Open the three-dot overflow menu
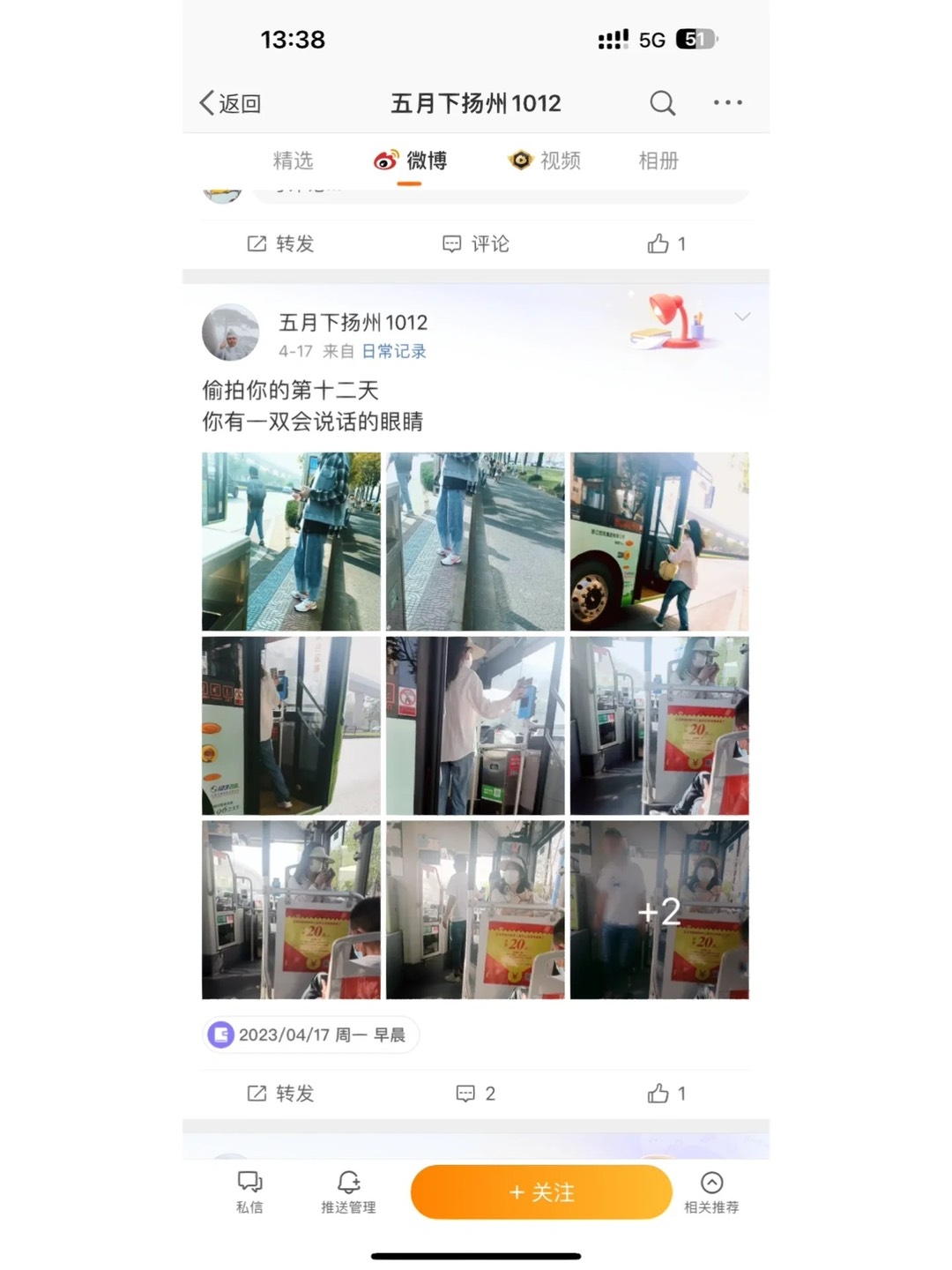 click(x=727, y=103)
